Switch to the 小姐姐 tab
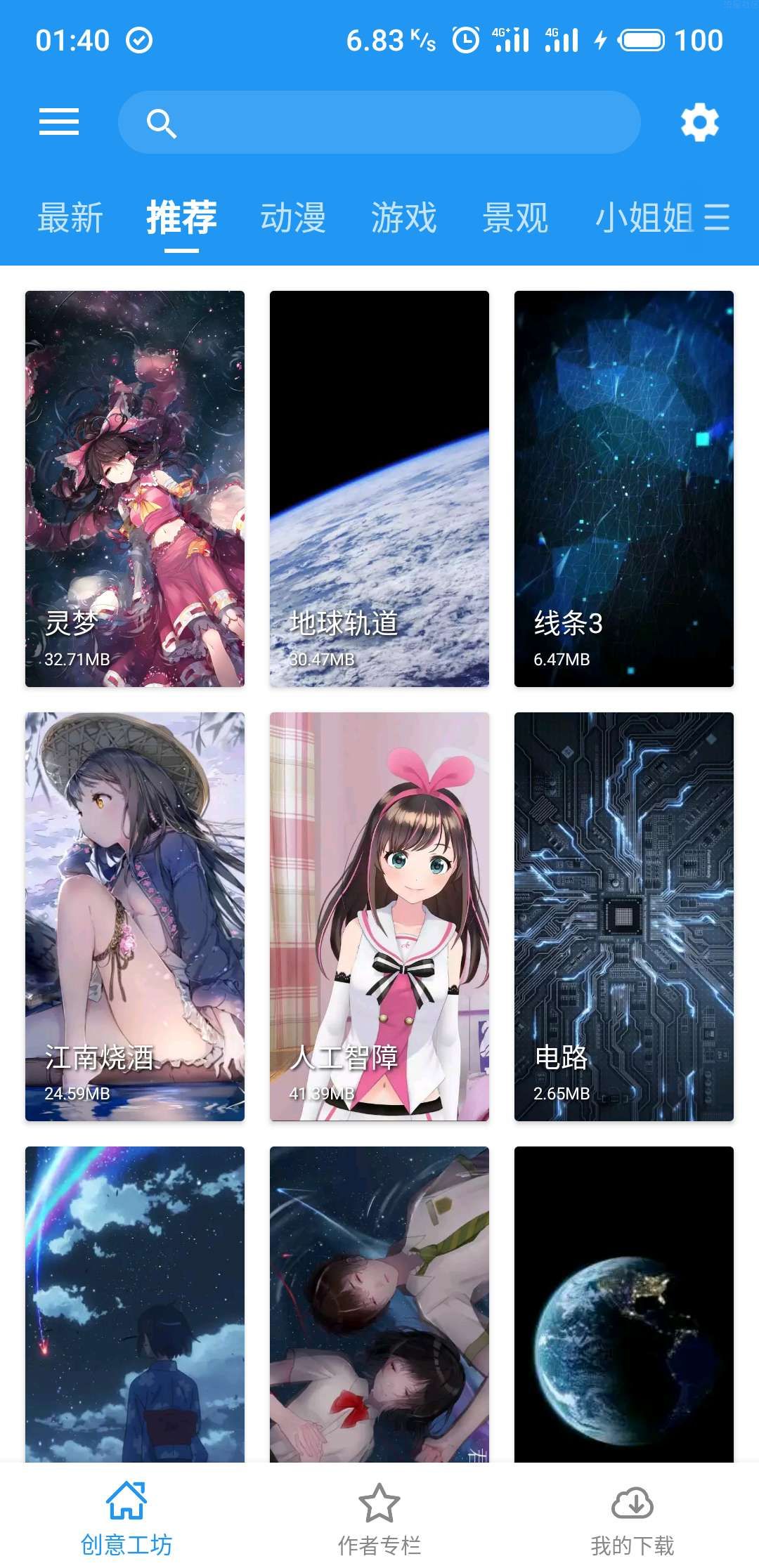Image resolution: width=759 pixels, height=1568 pixels. point(643,217)
